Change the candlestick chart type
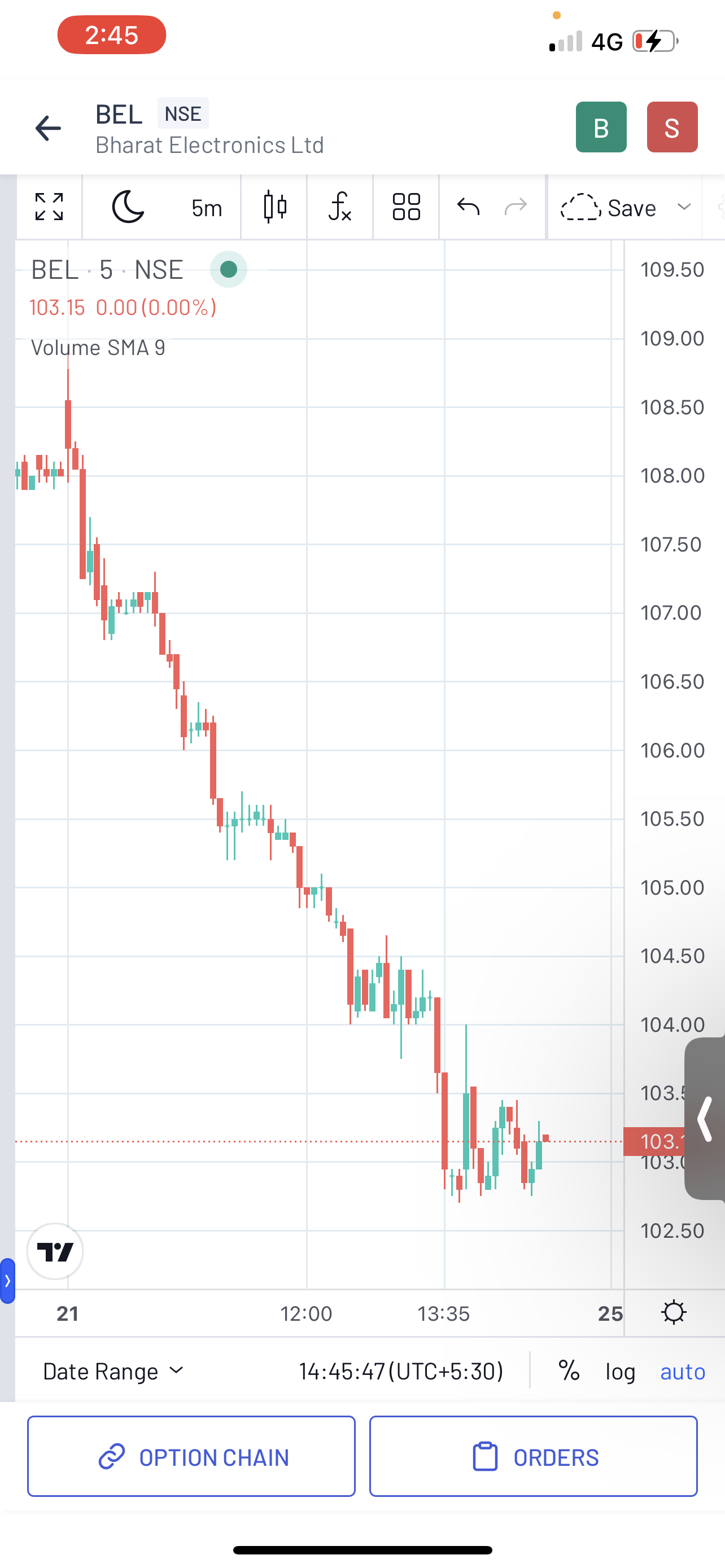This screenshot has height=1568, width=725. 274,207
